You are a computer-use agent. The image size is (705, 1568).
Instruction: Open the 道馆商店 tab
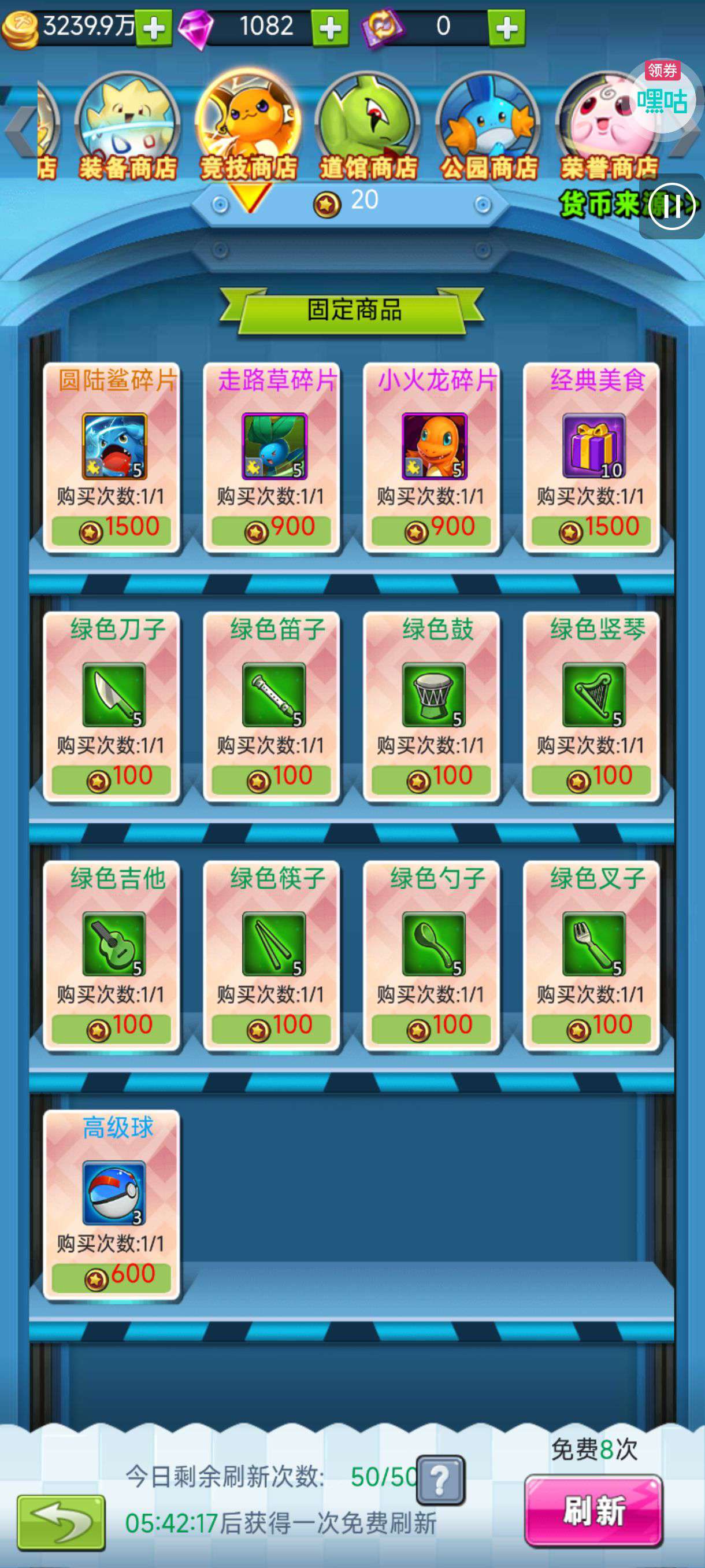coord(368,128)
